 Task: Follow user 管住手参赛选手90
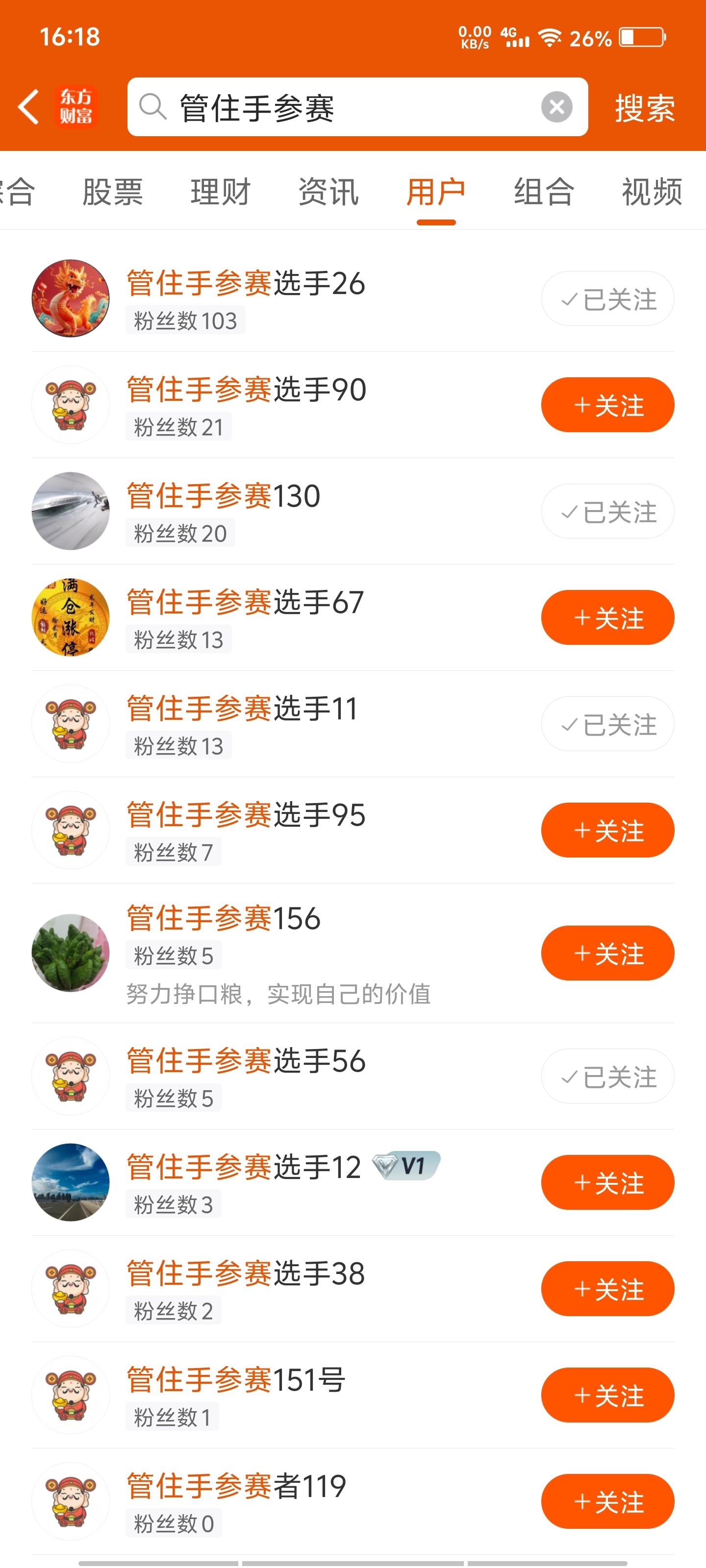coord(607,405)
